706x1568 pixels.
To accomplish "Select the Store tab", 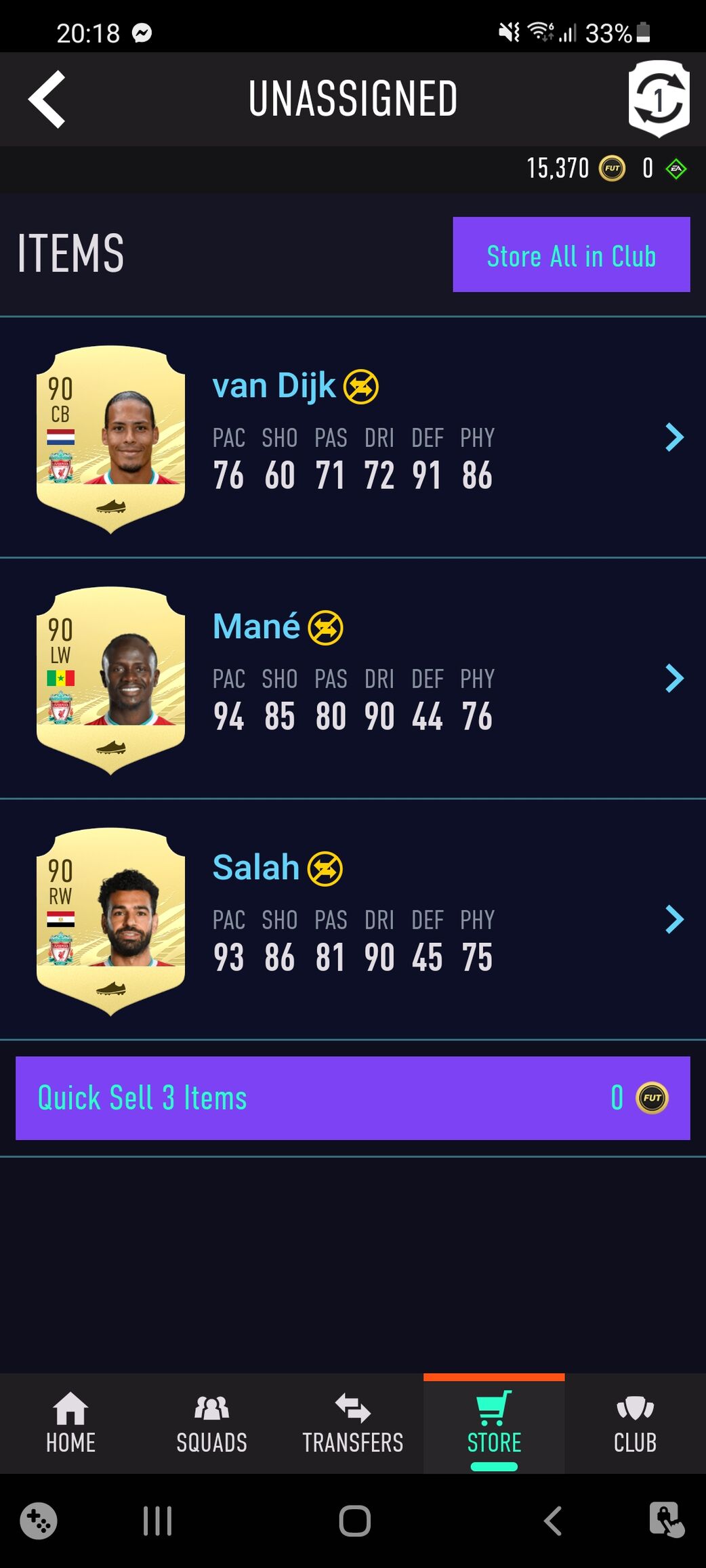I will (x=494, y=1424).
